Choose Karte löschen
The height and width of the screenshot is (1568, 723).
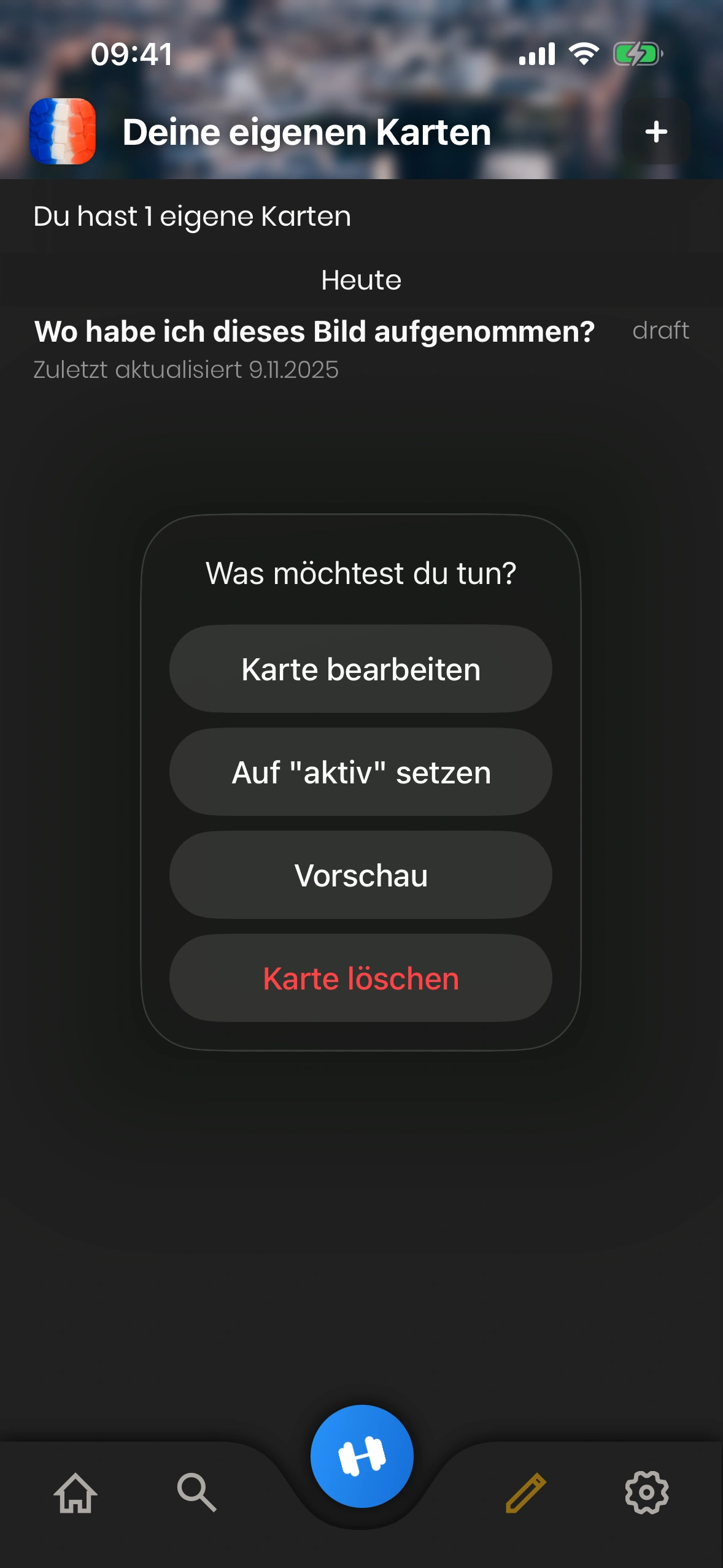click(361, 978)
